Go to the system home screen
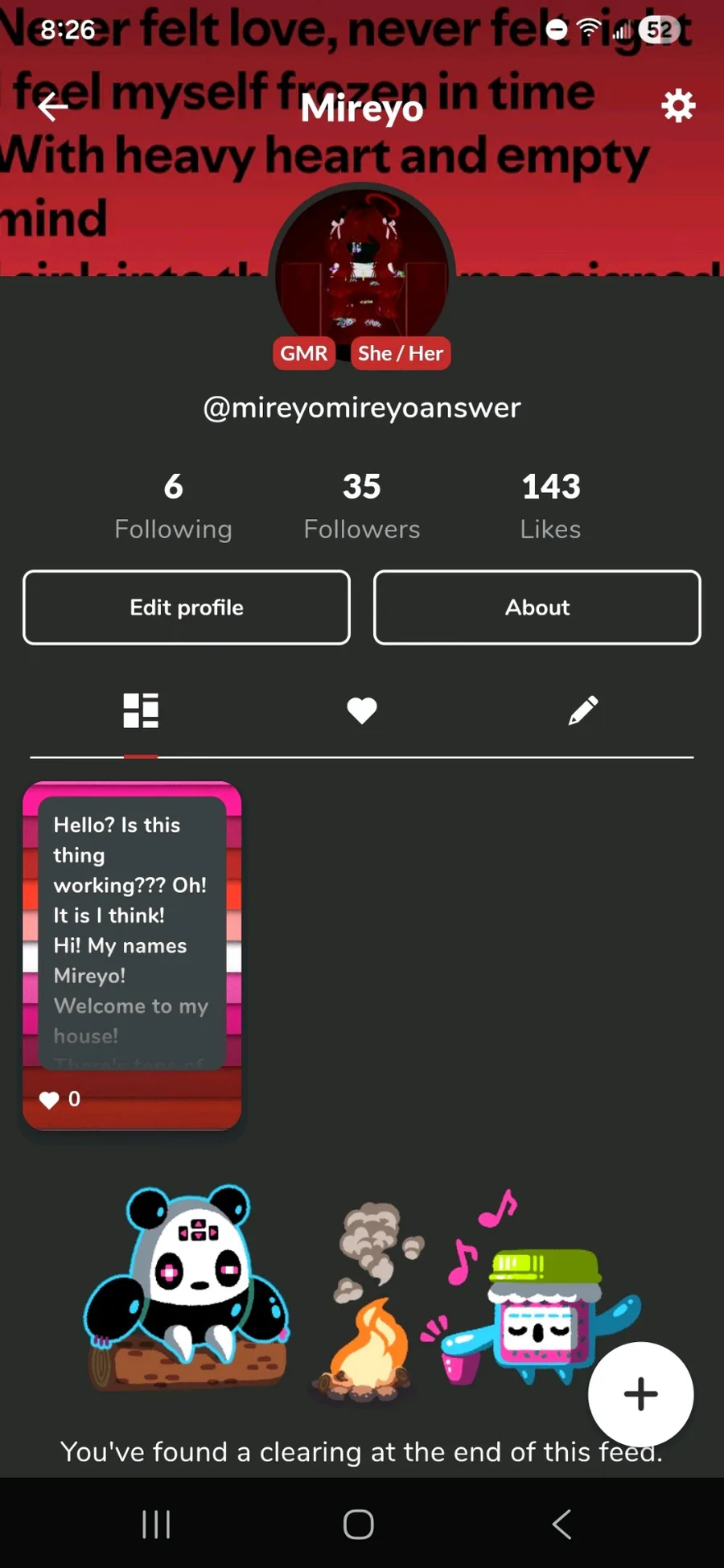This screenshot has height=1568, width=724. [359, 1524]
